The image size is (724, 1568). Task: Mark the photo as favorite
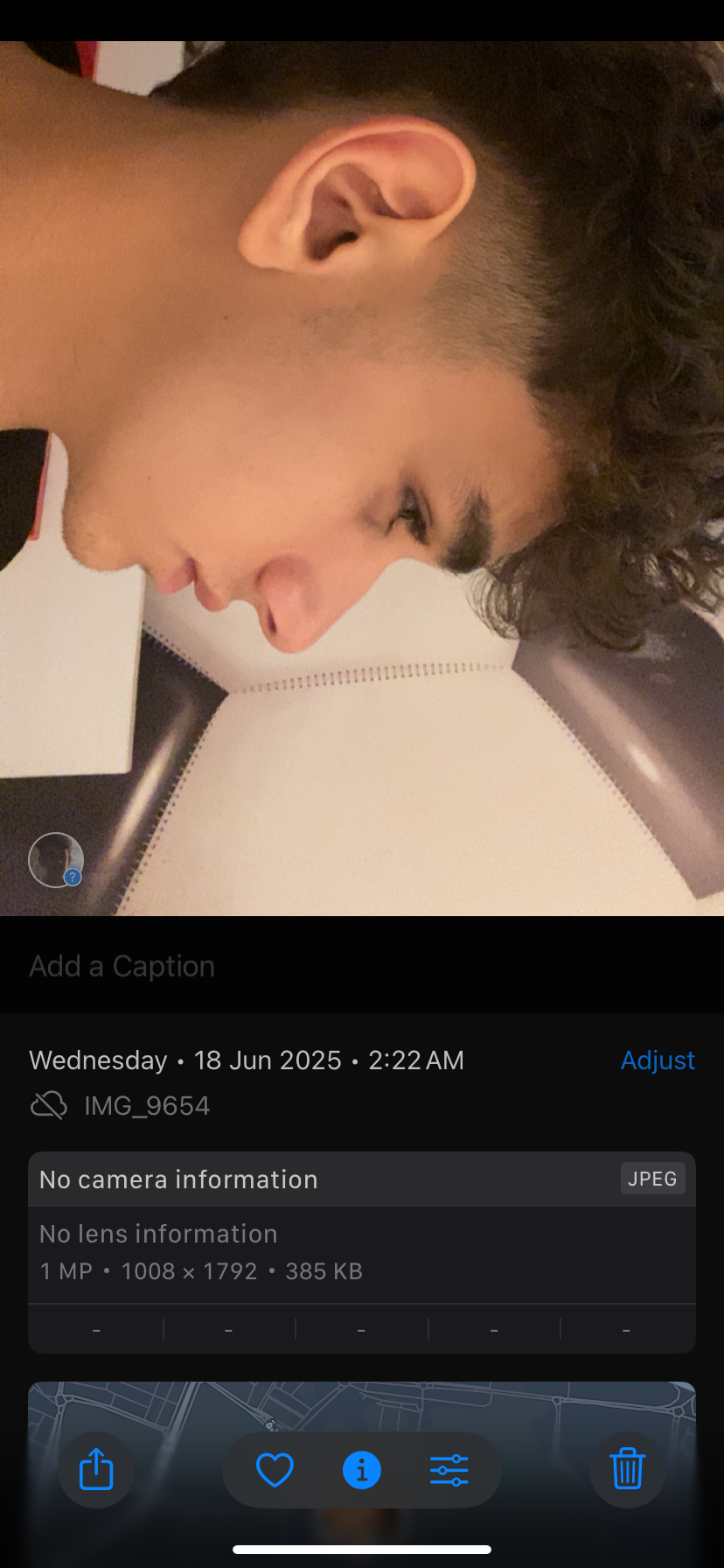[275, 1470]
